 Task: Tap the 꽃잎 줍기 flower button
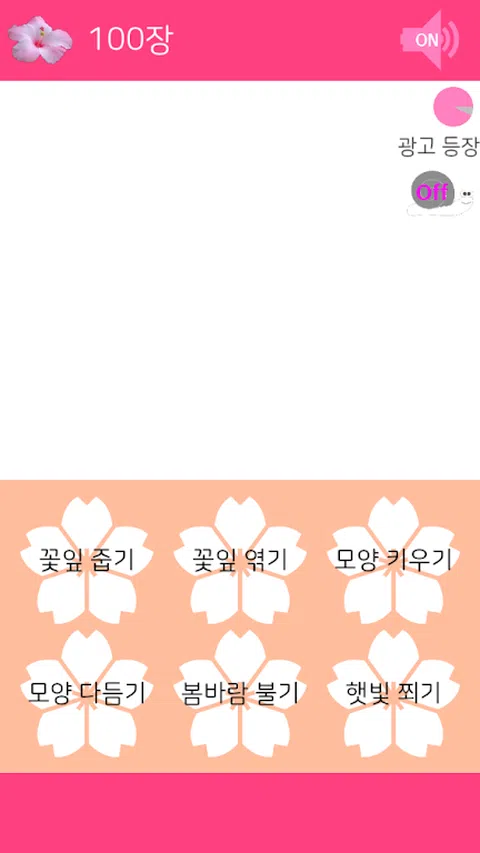pos(87,560)
